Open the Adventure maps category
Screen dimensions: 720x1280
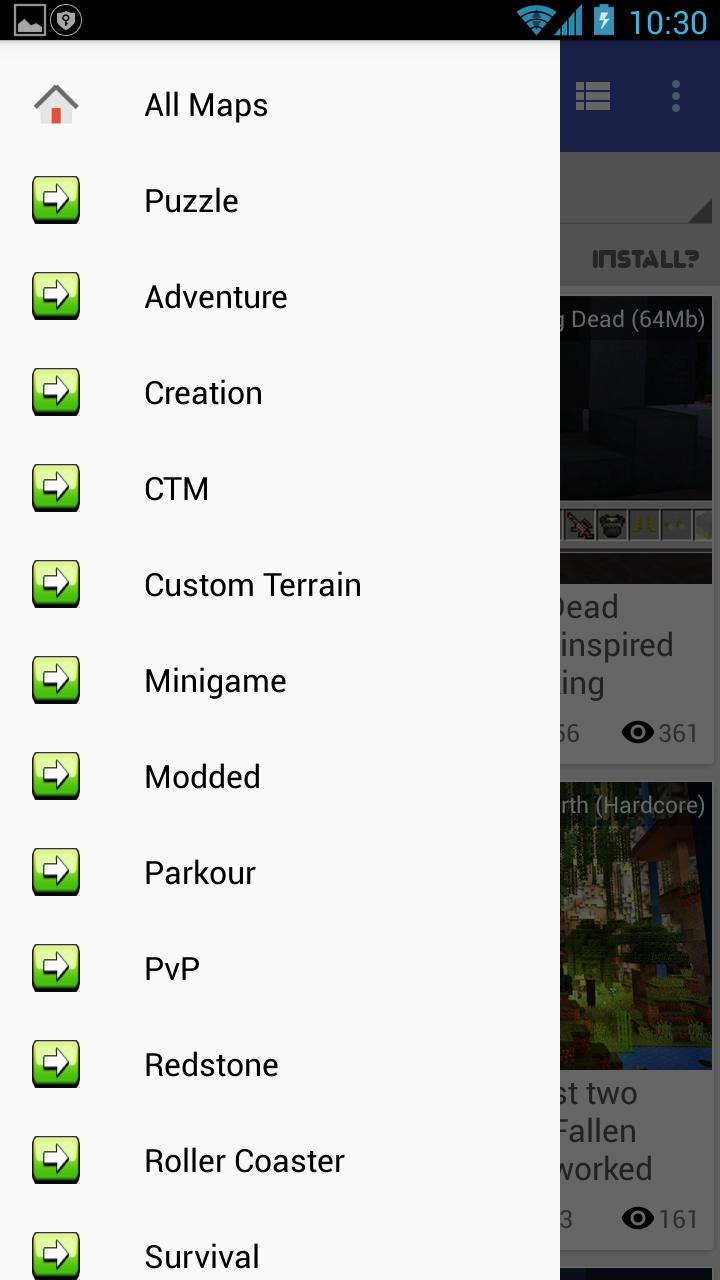pos(215,297)
